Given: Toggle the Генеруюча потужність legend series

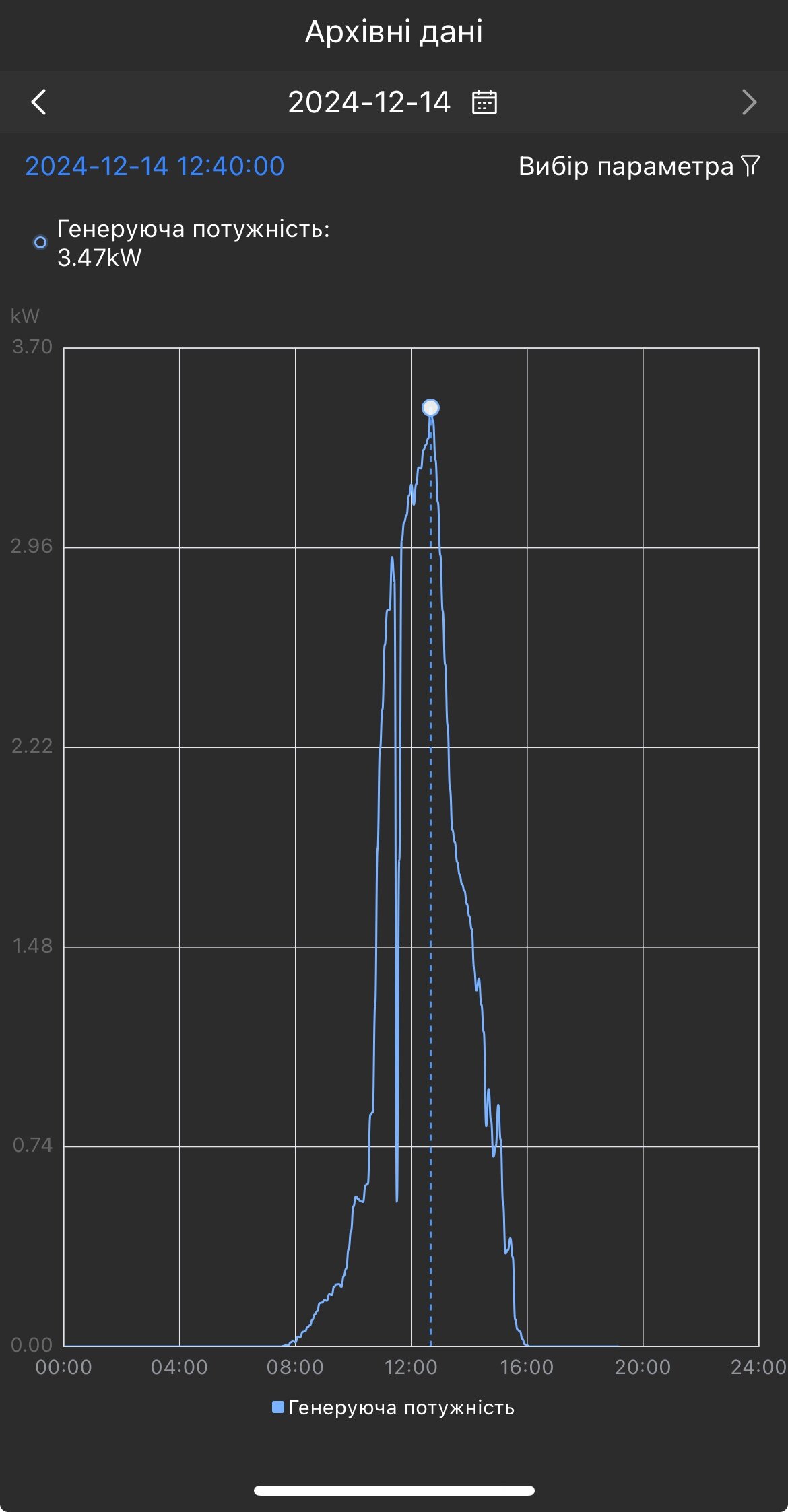Looking at the screenshot, I should coord(393,1407).
